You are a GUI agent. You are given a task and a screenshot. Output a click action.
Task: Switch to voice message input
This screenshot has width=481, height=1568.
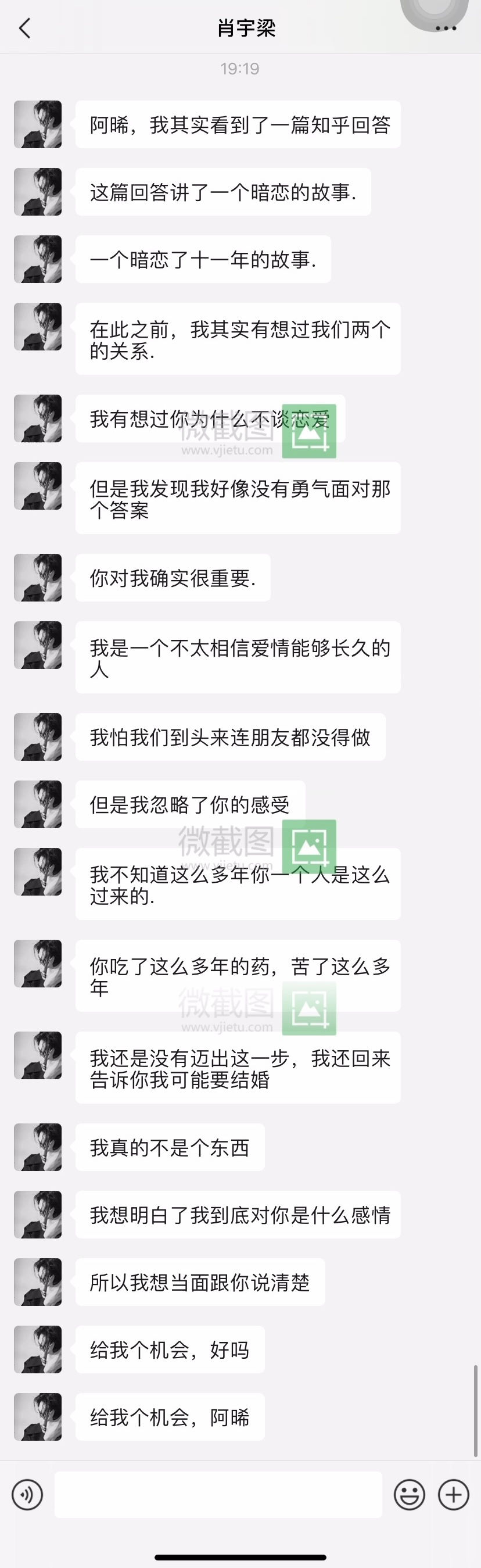click(x=27, y=1494)
